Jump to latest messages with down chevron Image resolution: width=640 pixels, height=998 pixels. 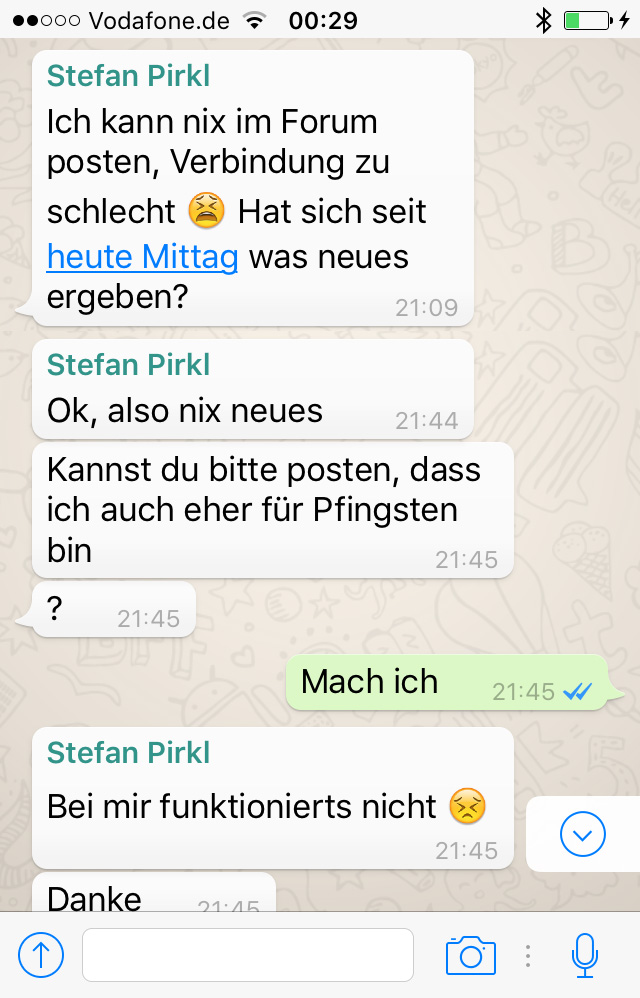coord(582,833)
